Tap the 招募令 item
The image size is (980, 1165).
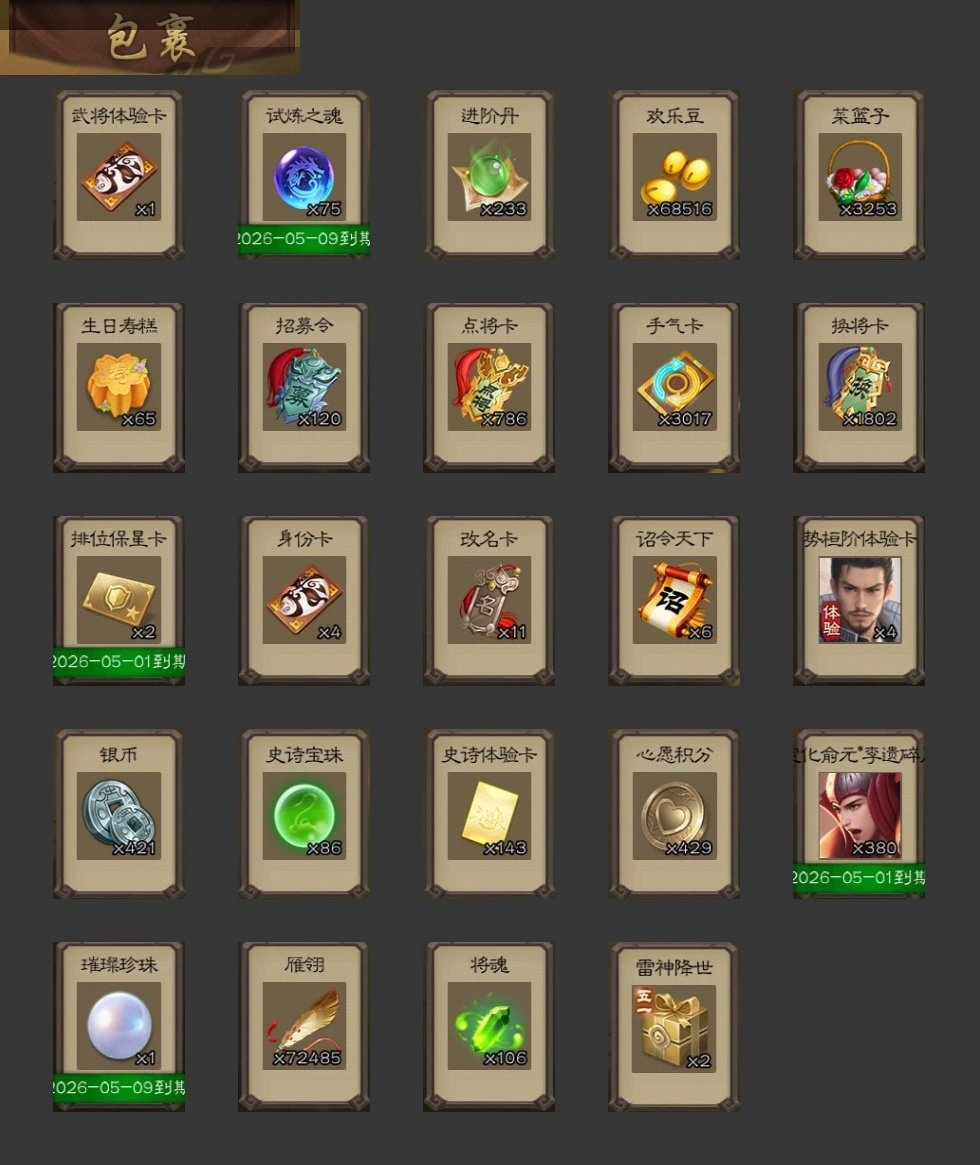point(304,388)
